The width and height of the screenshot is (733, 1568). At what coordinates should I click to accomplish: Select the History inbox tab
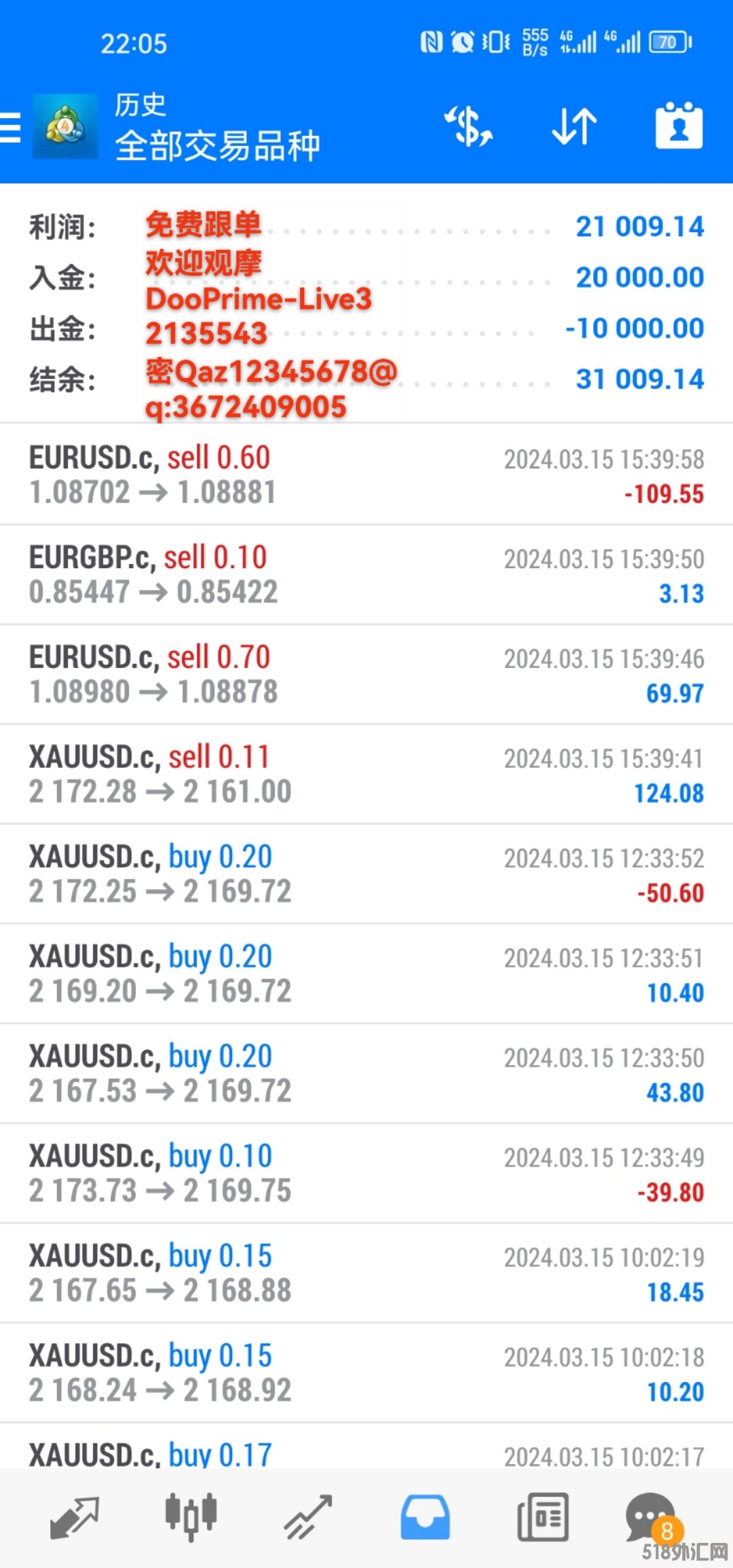tap(425, 1517)
